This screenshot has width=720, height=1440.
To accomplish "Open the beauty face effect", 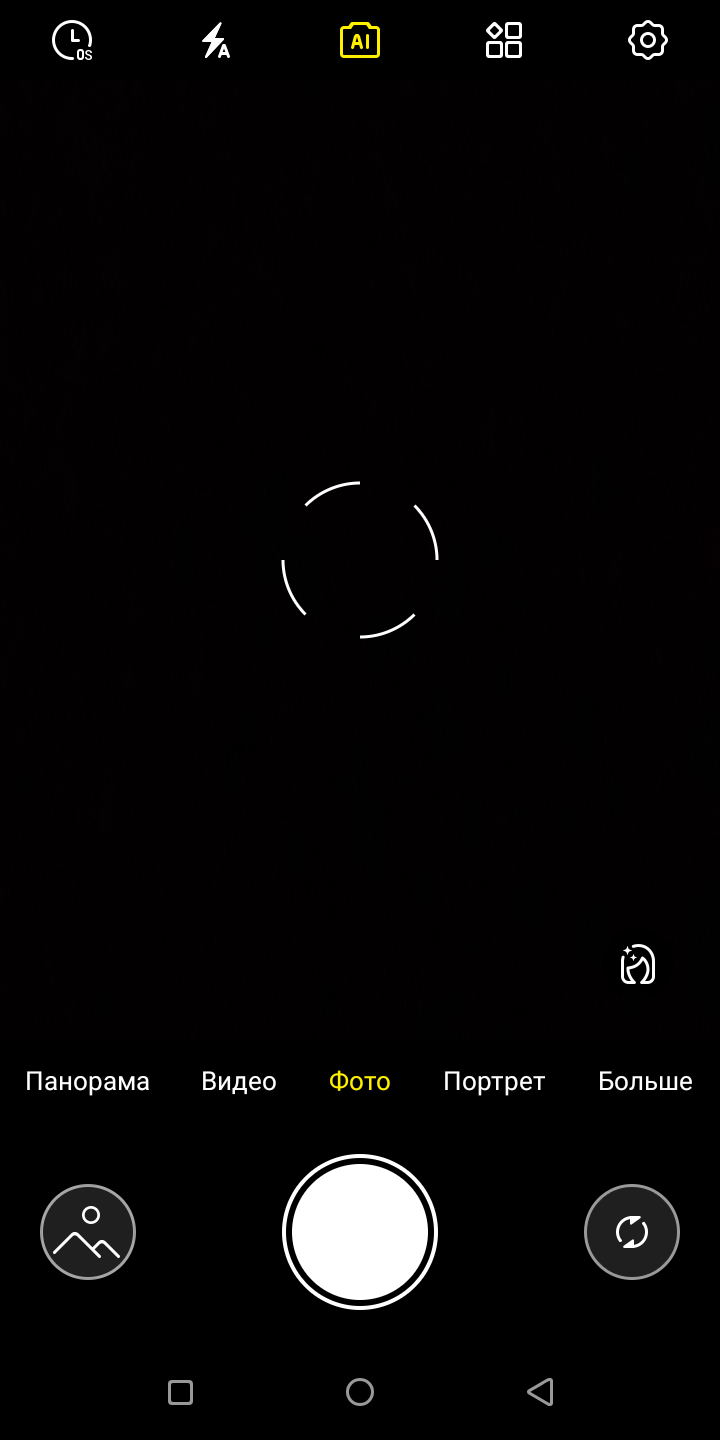I will pos(637,965).
